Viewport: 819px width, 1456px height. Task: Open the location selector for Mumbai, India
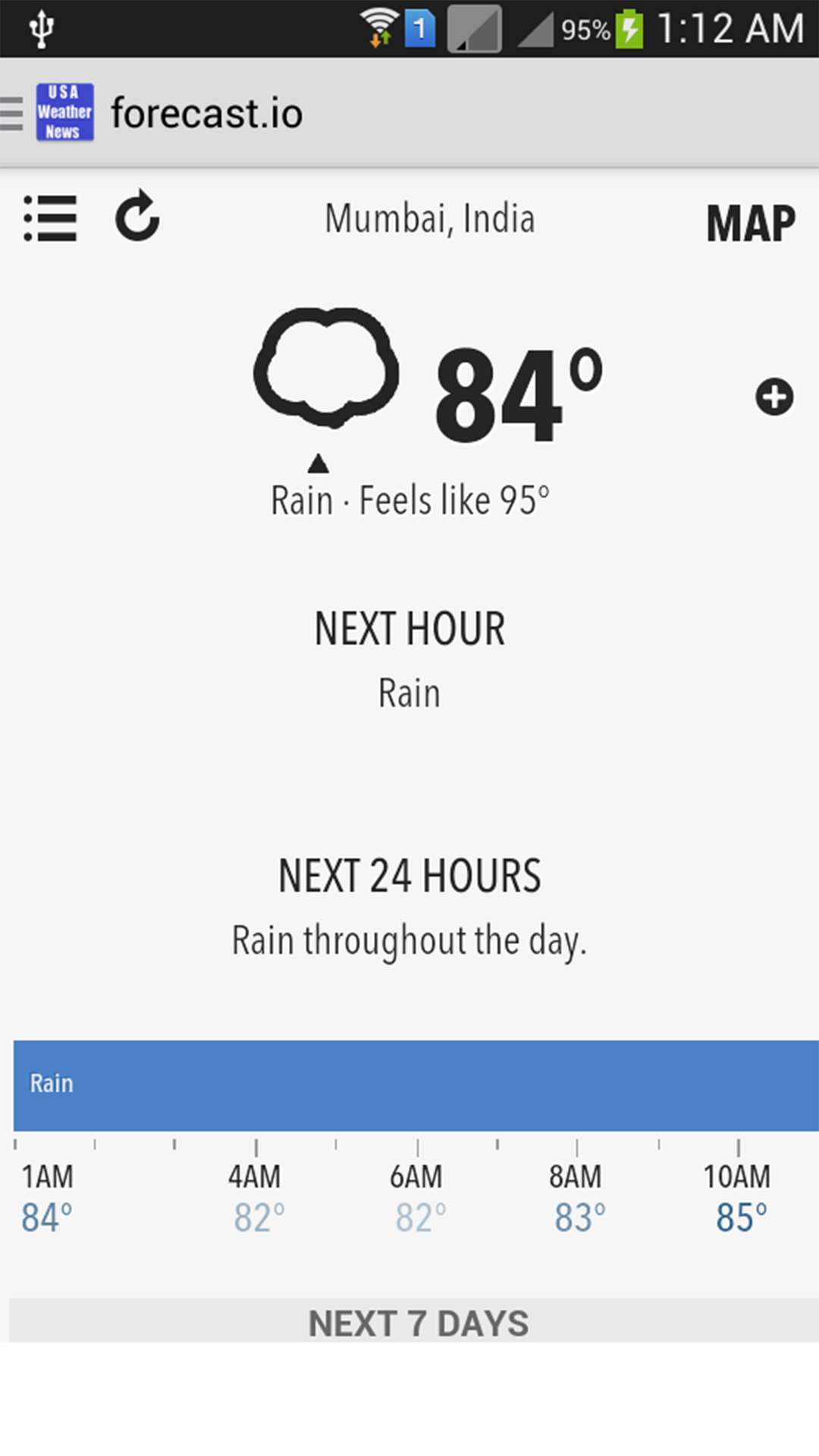(x=429, y=219)
